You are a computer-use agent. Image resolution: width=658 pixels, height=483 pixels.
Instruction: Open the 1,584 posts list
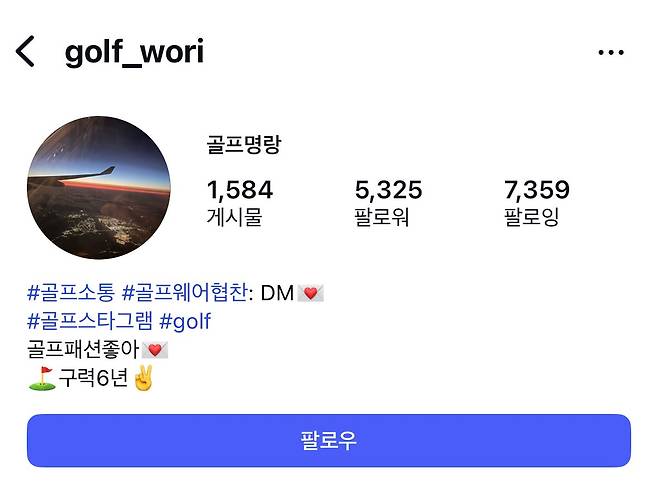tap(239, 202)
